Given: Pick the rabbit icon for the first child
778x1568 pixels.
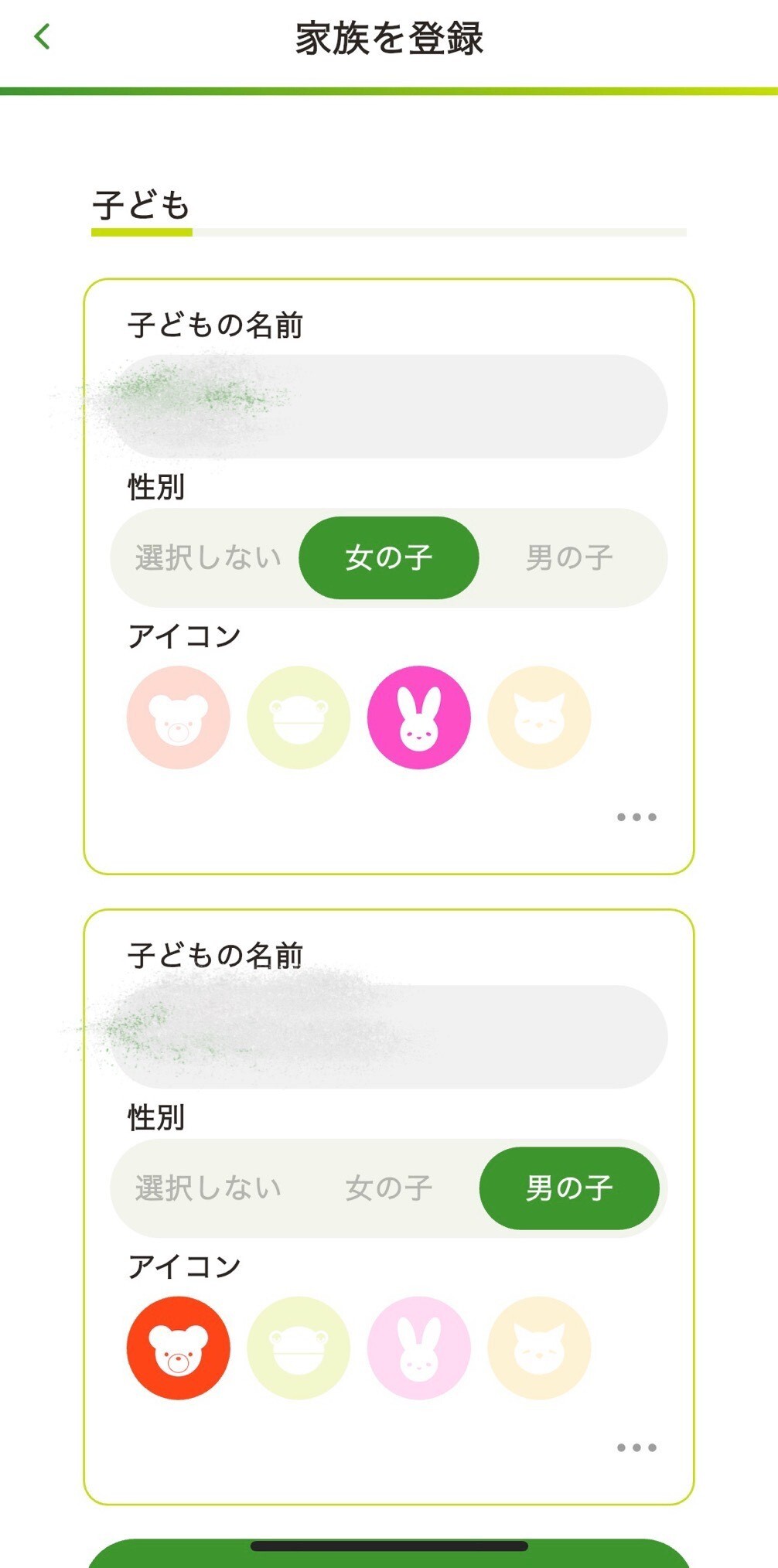Looking at the screenshot, I should click(x=419, y=718).
